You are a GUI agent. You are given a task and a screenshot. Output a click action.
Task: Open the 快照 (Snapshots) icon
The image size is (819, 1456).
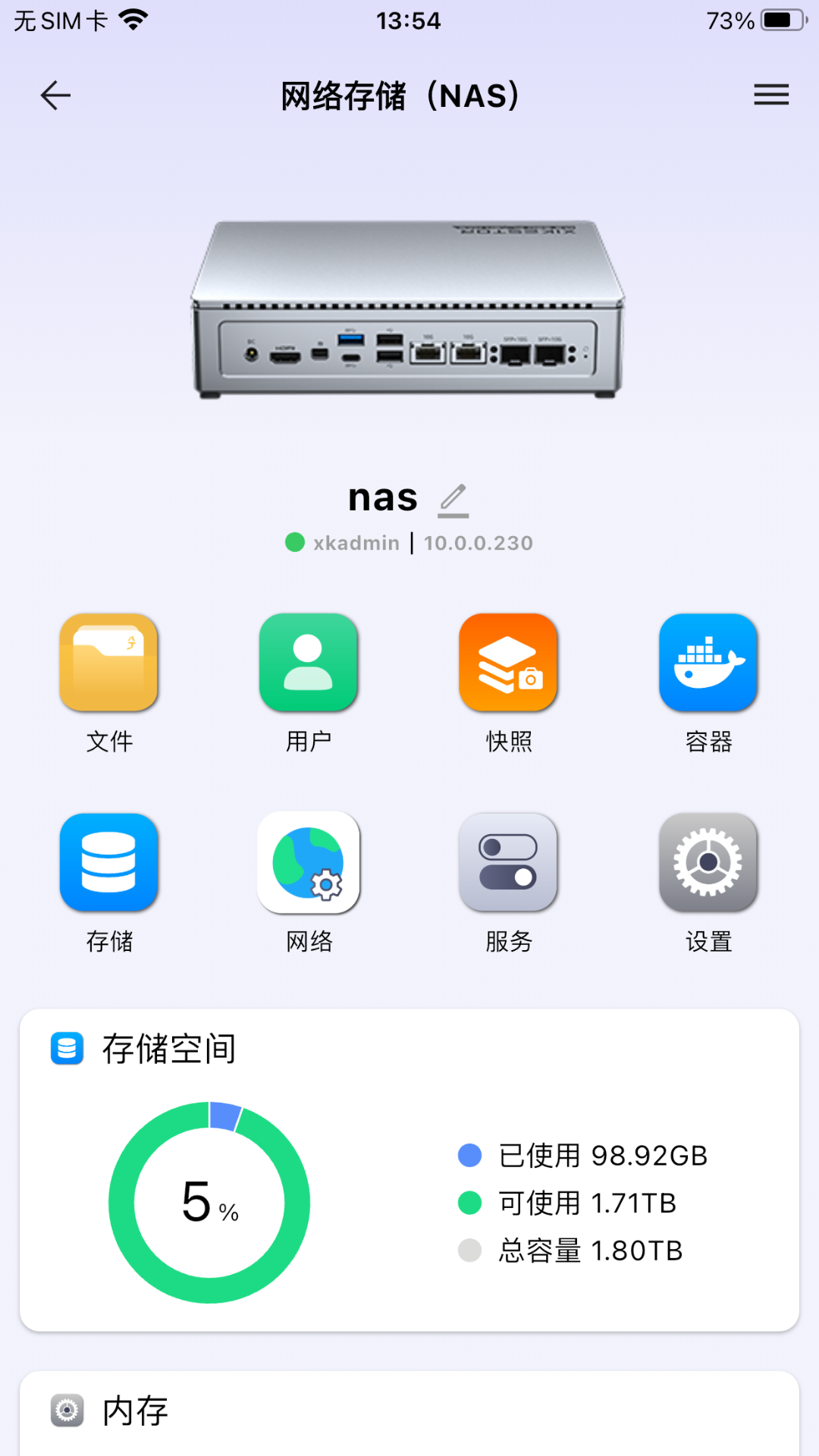coord(508,662)
